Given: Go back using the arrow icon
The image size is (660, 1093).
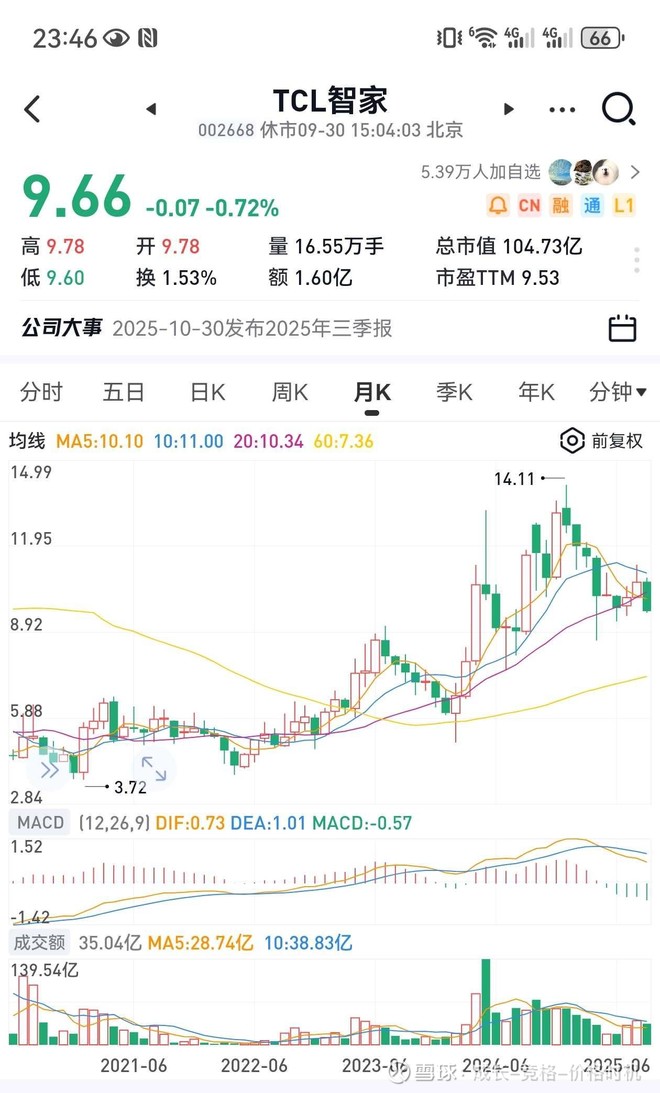Looking at the screenshot, I should click(x=32, y=109).
